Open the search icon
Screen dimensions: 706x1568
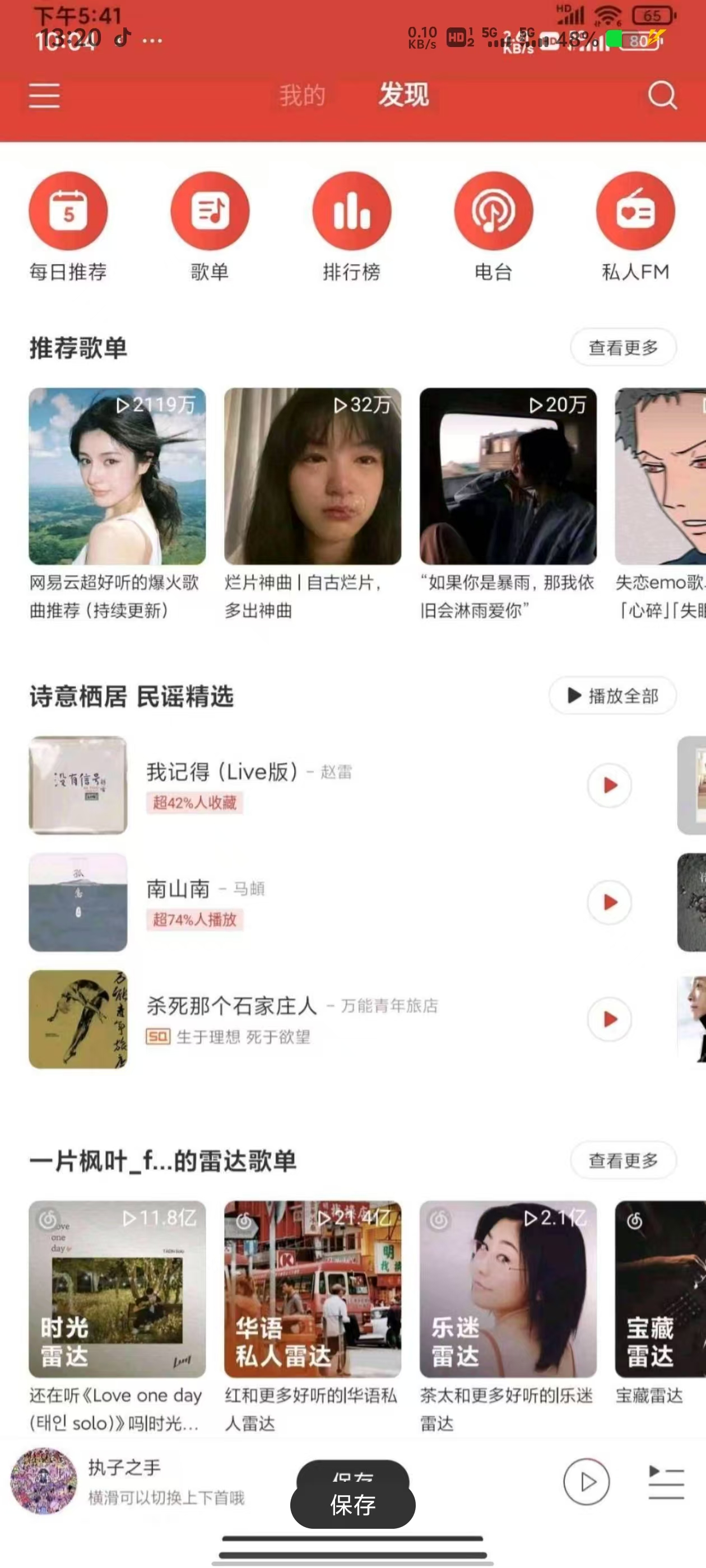(x=662, y=96)
